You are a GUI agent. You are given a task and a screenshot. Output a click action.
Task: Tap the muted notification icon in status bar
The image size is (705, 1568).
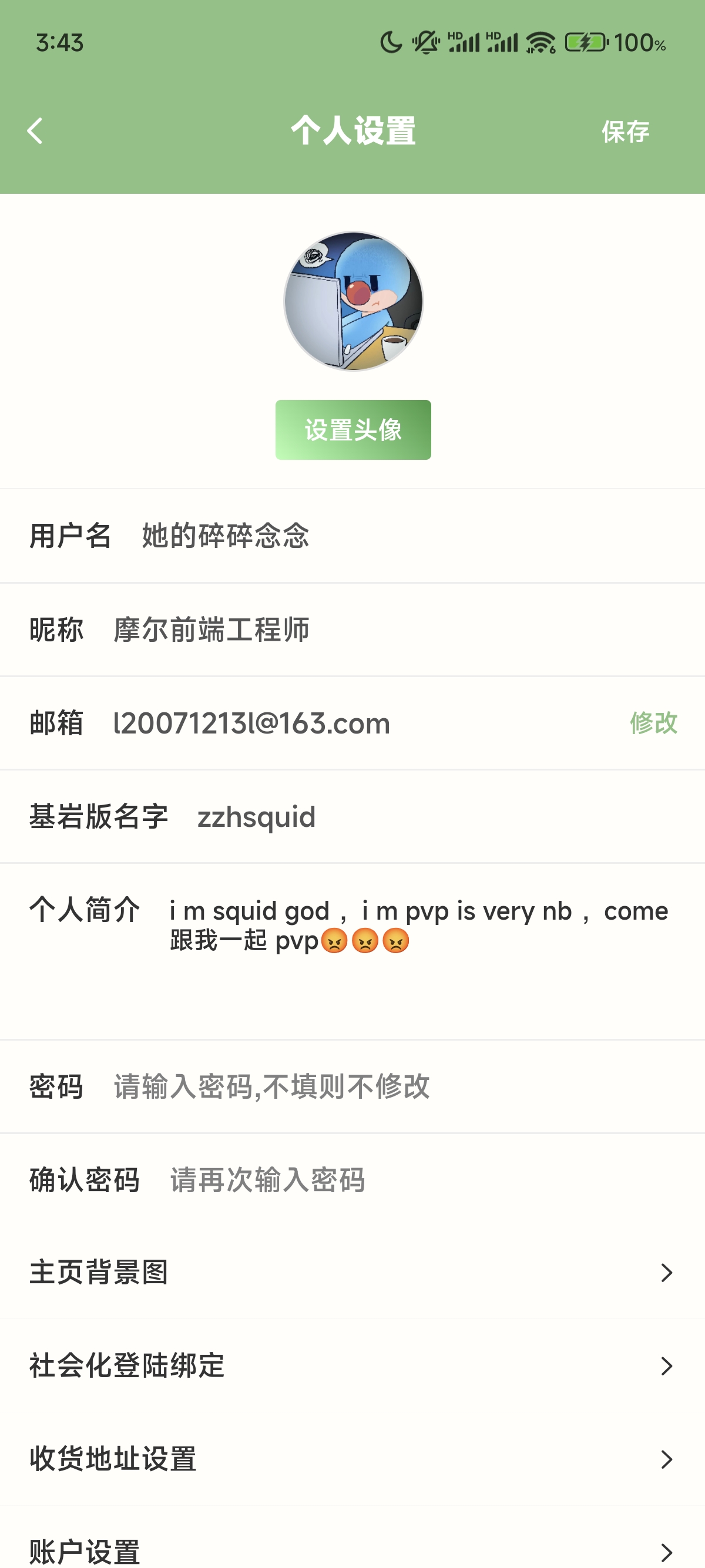point(427,41)
